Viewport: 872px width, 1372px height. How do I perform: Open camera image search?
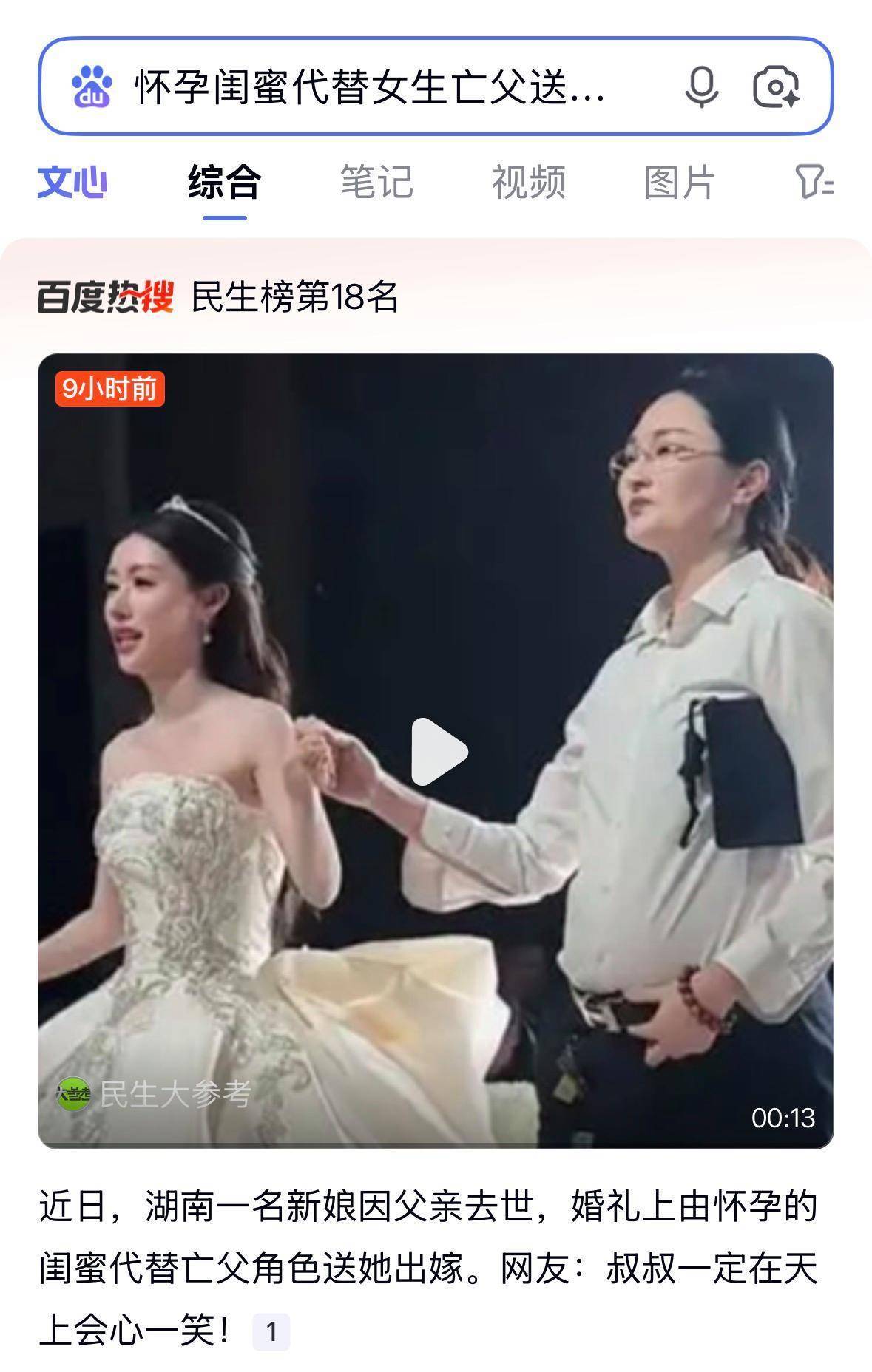pyautogui.click(x=776, y=87)
